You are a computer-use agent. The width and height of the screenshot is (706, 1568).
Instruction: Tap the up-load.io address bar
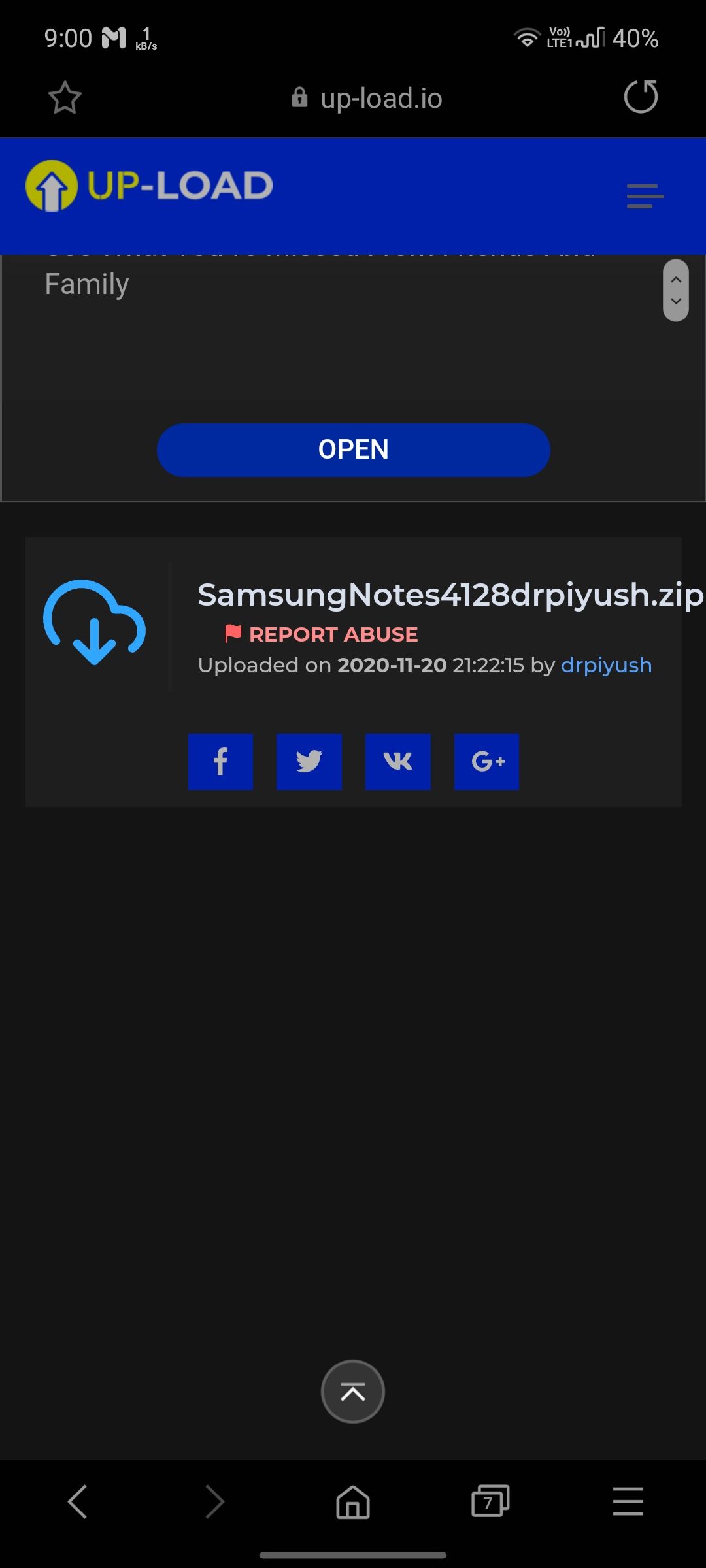click(x=367, y=99)
